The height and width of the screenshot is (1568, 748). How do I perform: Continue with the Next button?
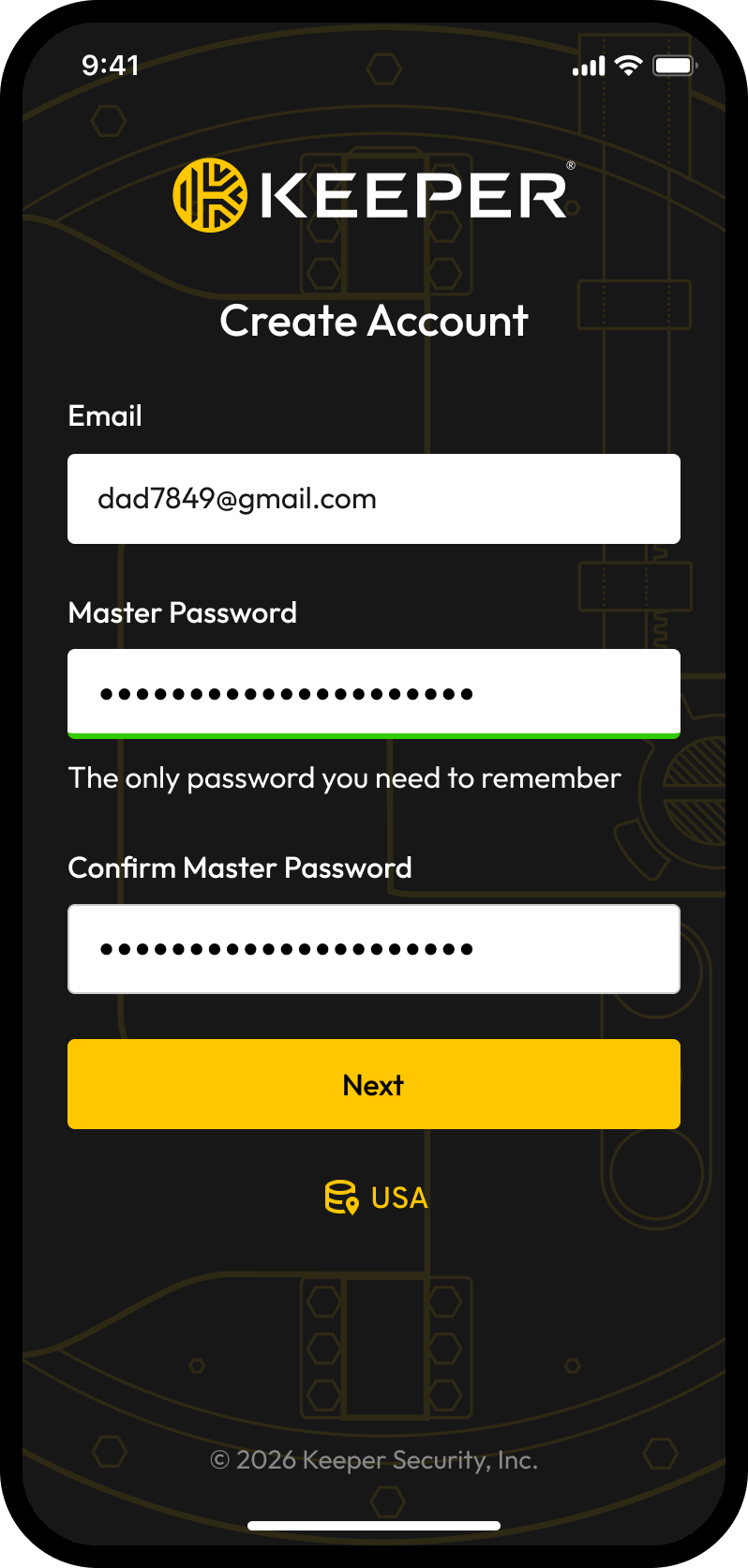(374, 1084)
